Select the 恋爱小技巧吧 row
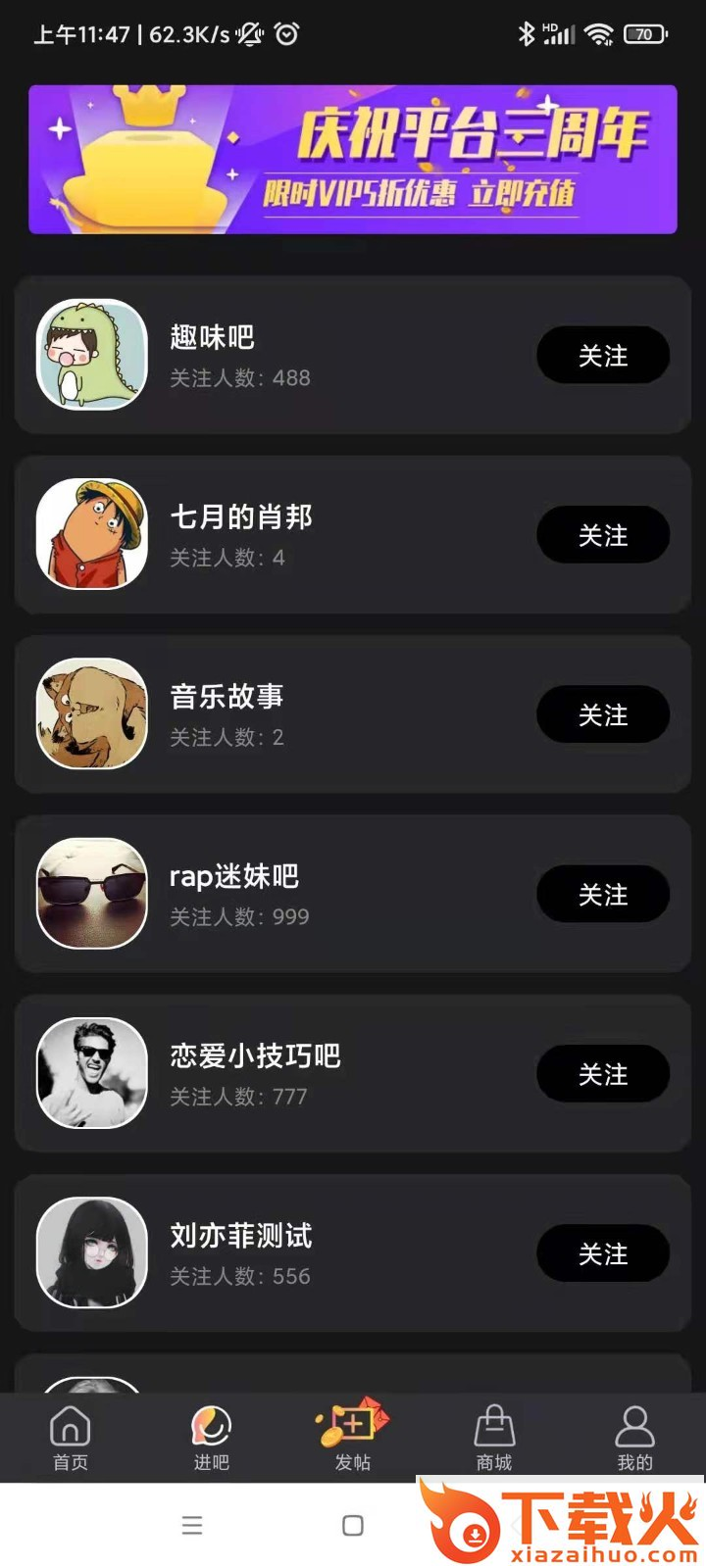 [x=294, y=1074]
